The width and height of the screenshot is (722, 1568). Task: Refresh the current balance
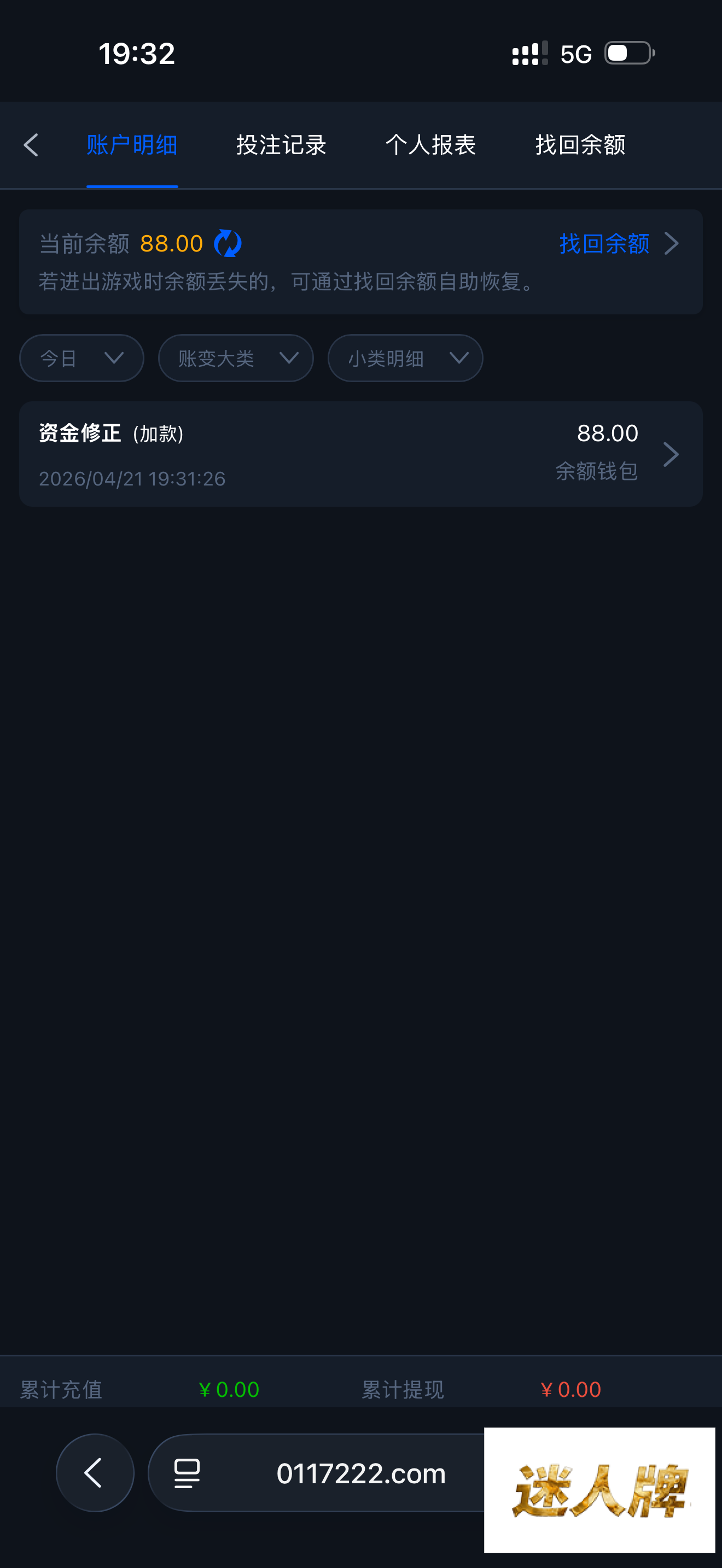click(x=228, y=243)
